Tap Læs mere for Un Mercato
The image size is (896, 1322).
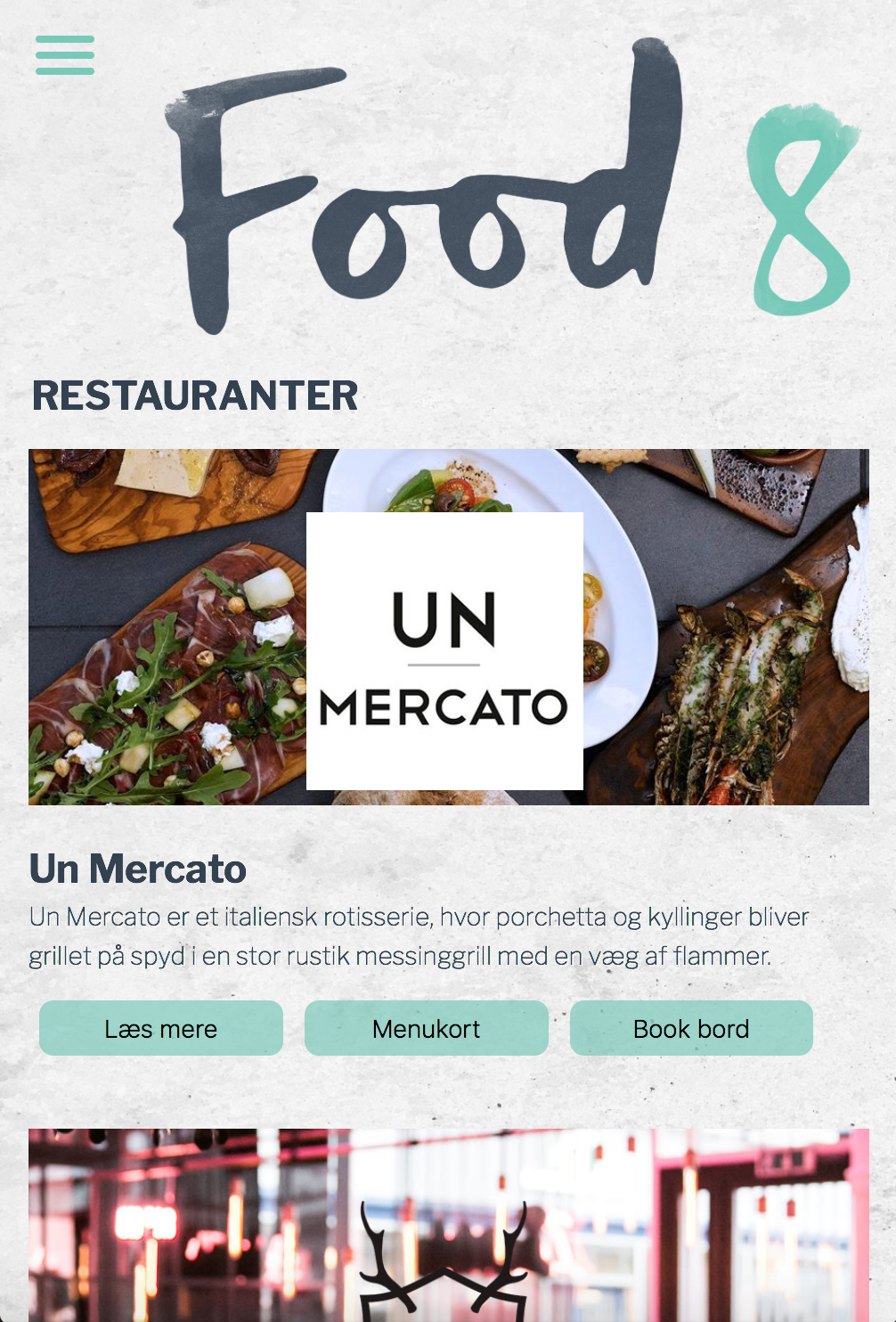coord(161,1028)
